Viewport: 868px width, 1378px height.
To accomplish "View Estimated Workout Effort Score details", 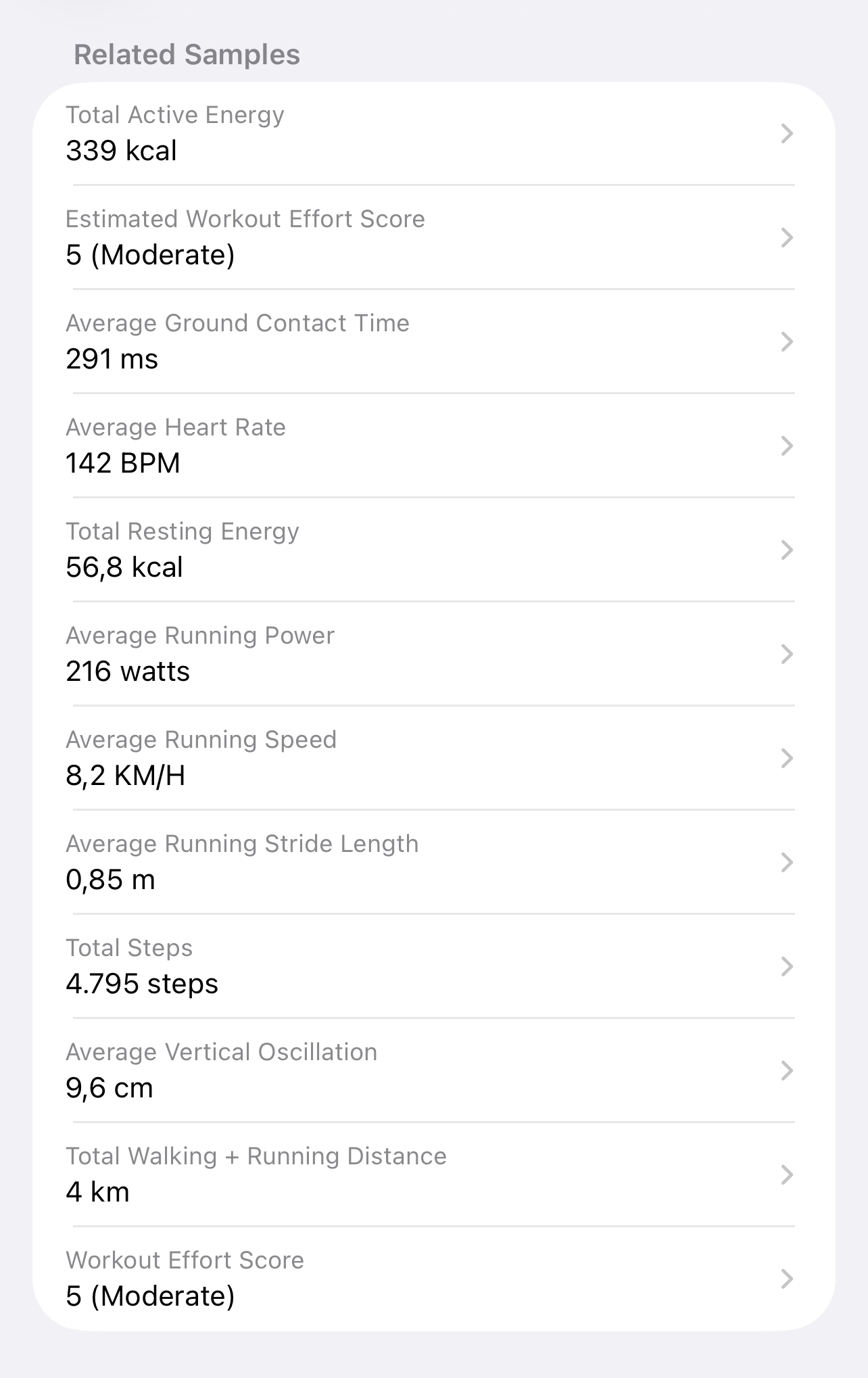I will (x=433, y=237).
